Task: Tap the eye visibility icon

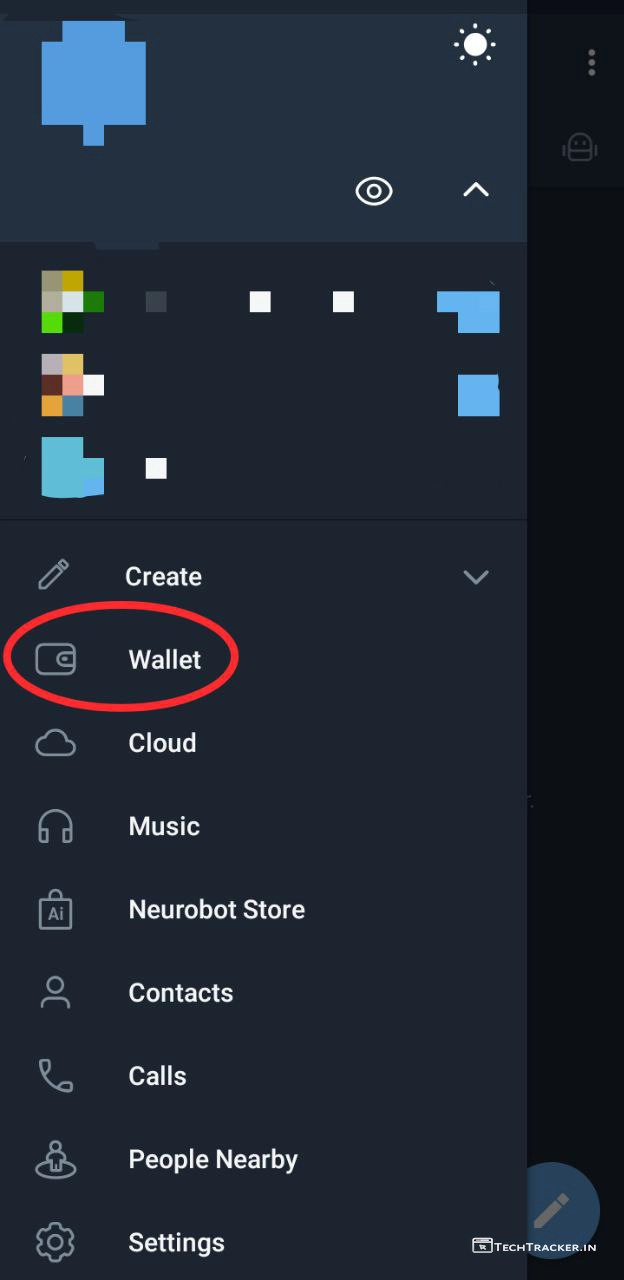Action: tap(374, 190)
